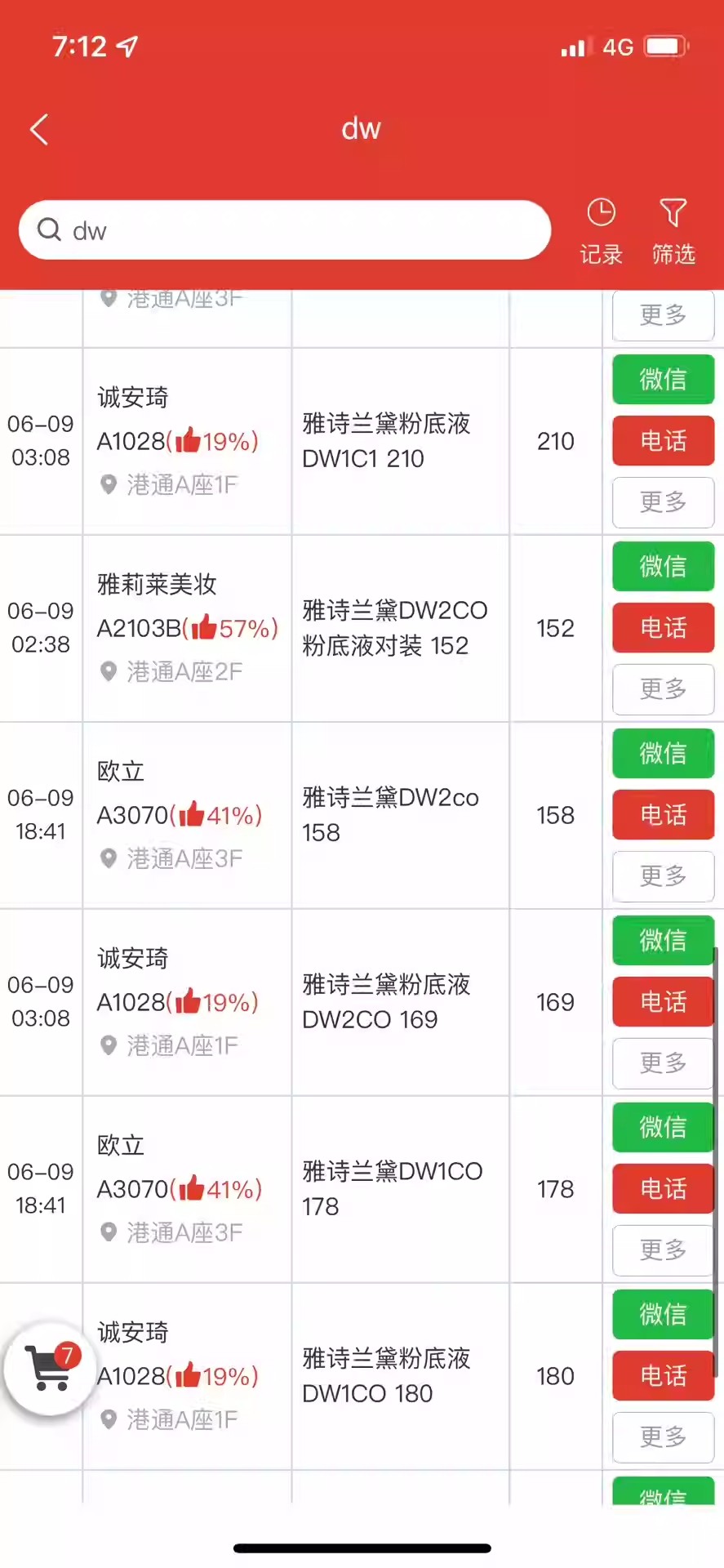Tap the dw search field
The height and width of the screenshot is (1568, 724).
[x=285, y=230]
